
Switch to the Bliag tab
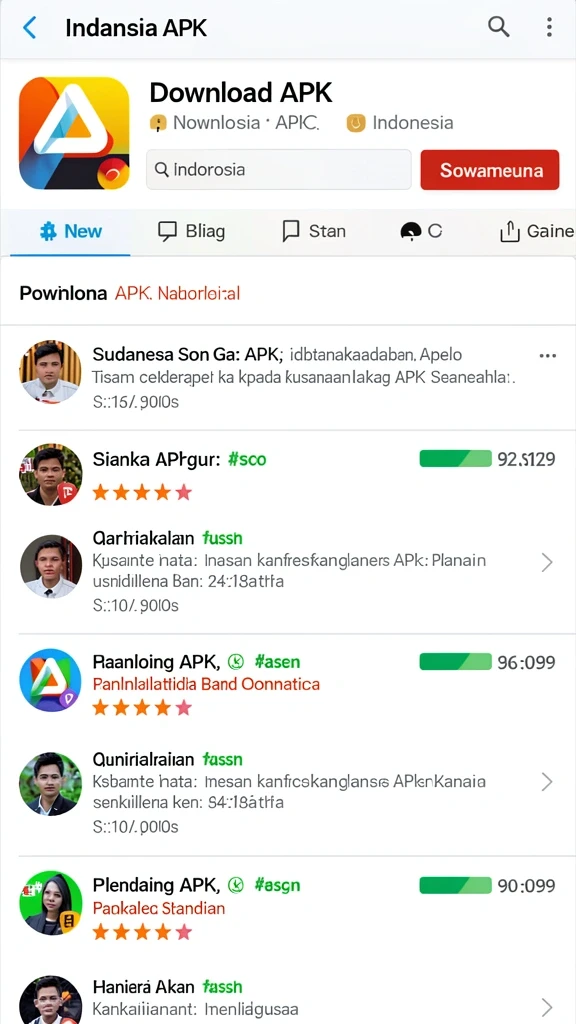[191, 231]
